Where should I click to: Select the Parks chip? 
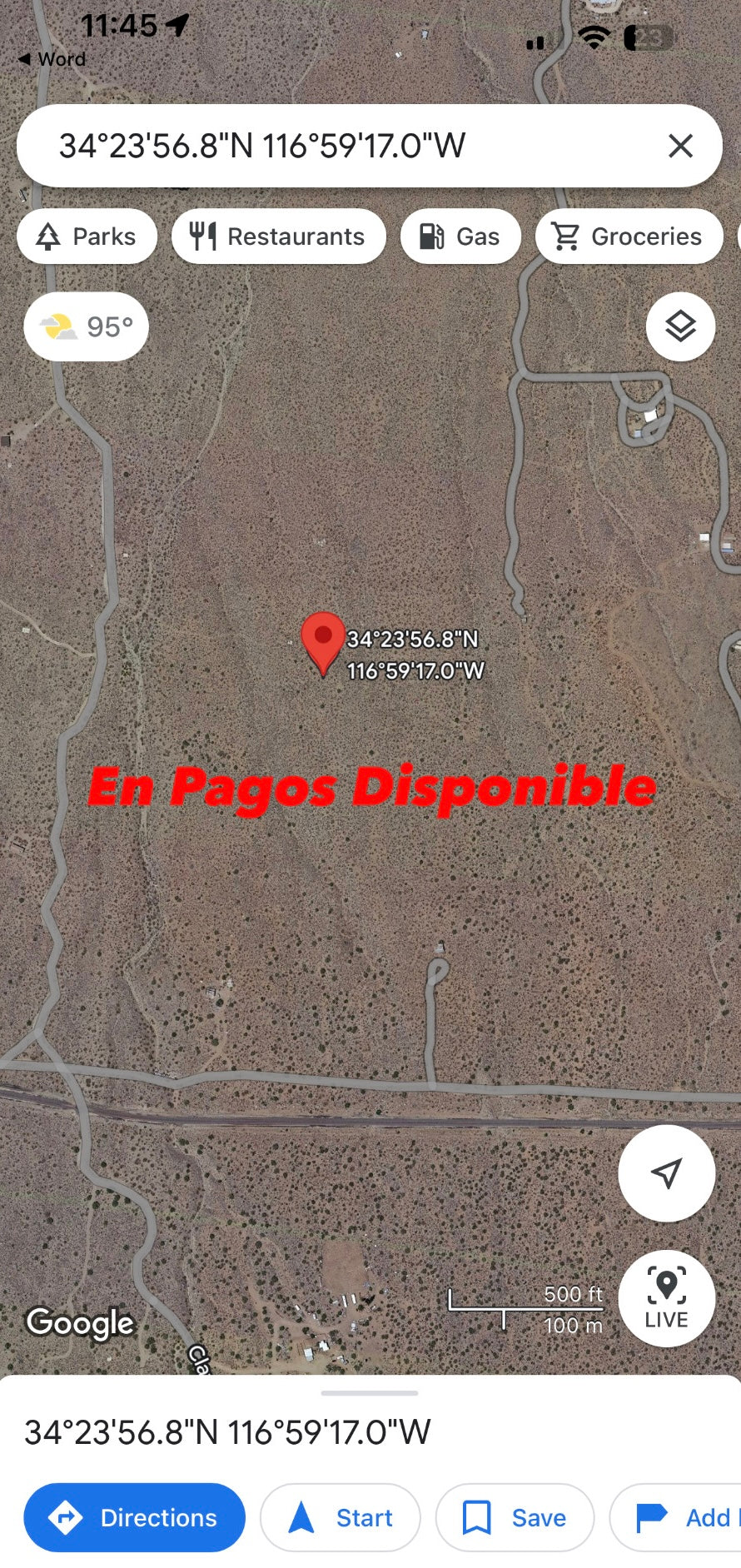tap(87, 236)
